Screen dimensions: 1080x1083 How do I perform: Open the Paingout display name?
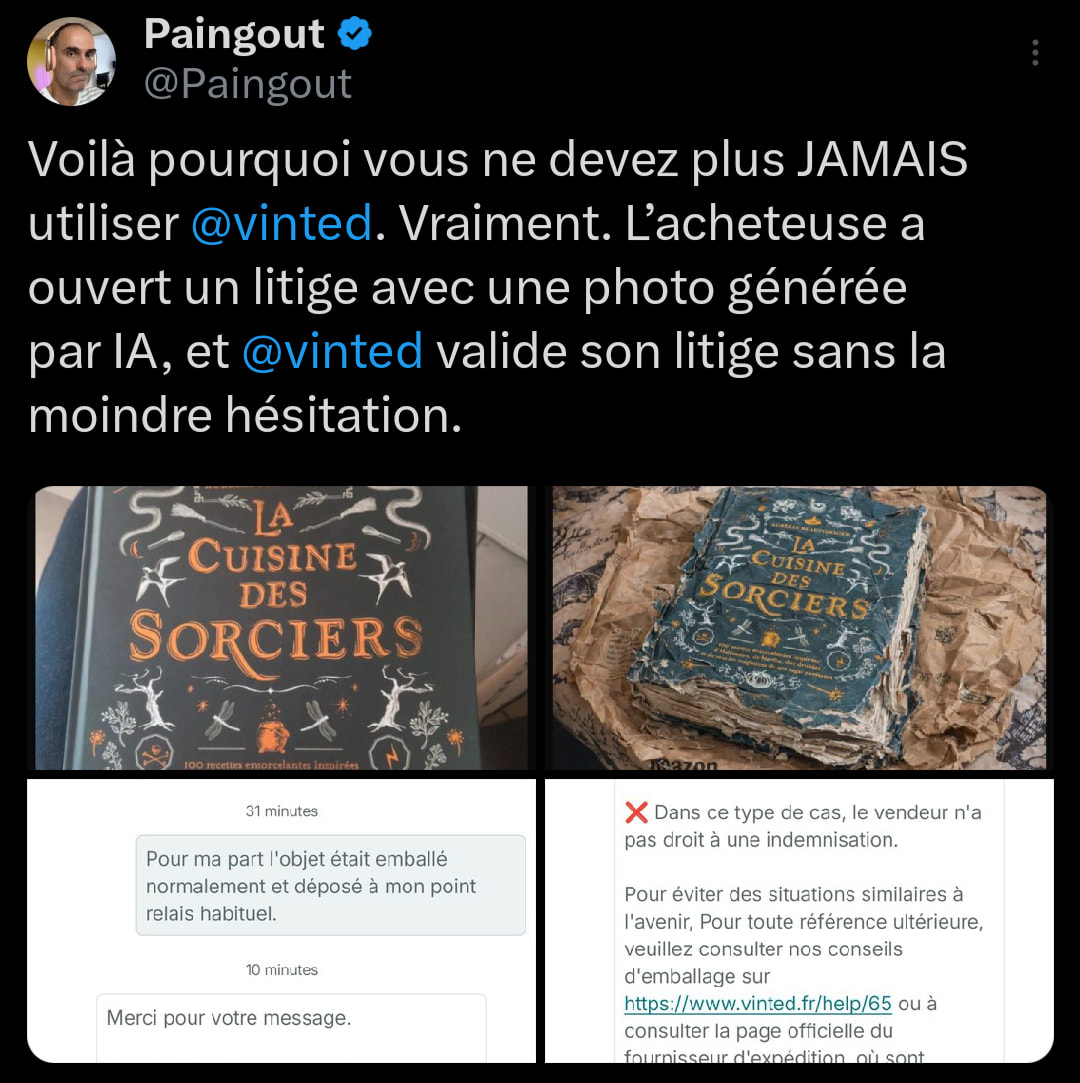[234, 35]
